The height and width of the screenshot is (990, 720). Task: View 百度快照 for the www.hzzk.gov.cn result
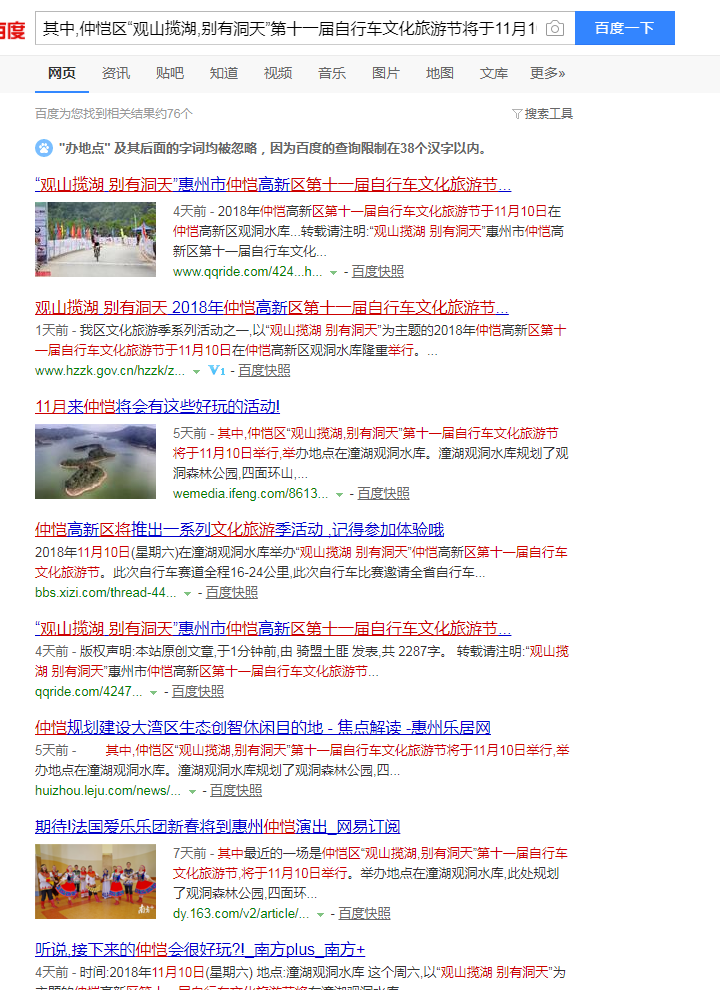[264, 370]
